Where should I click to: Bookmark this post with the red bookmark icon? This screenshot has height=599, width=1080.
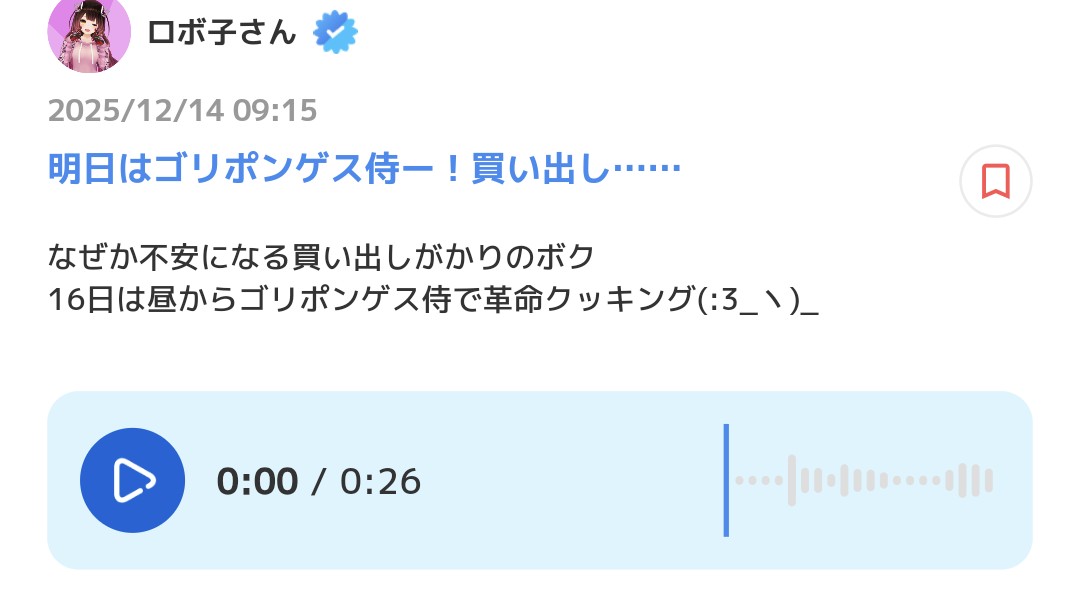[x=995, y=181]
